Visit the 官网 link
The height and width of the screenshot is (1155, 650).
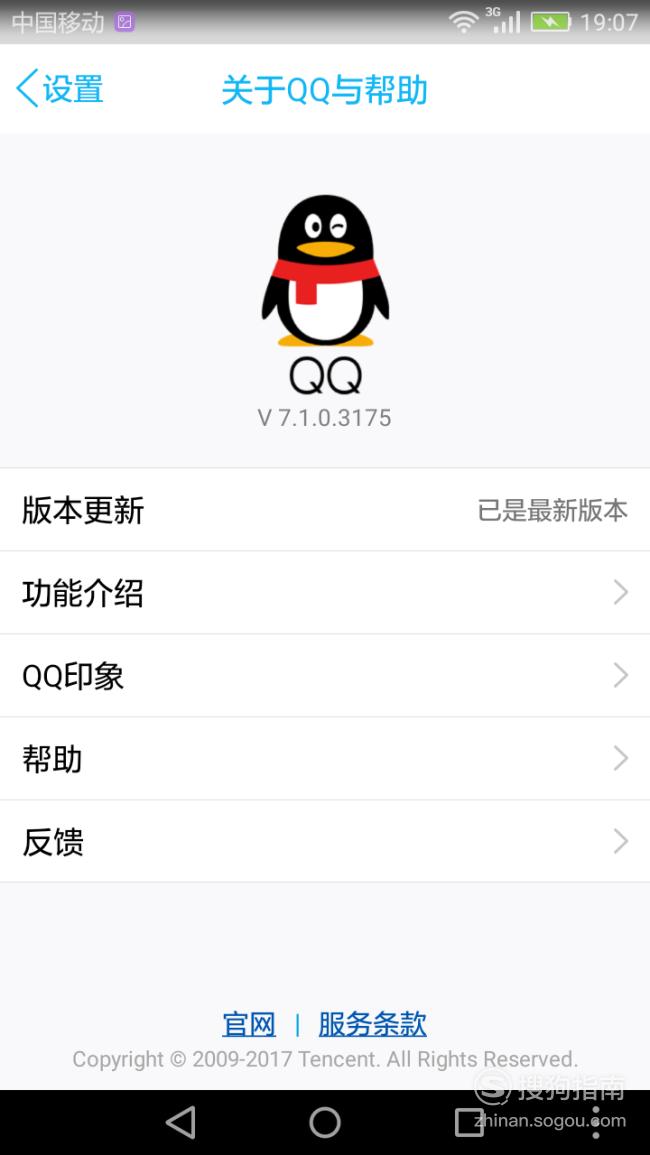tap(249, 1024)
